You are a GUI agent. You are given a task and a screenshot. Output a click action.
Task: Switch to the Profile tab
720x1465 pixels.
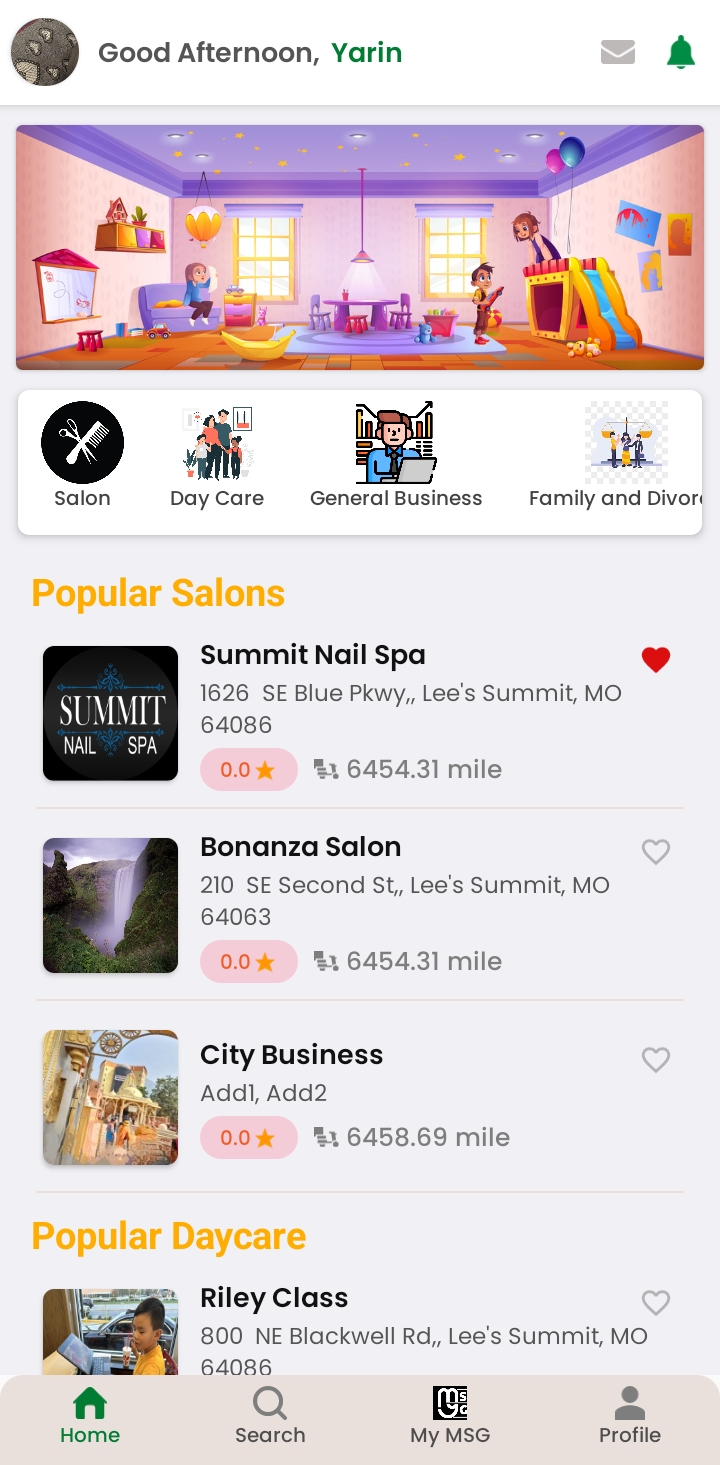tap(630, 1417)
